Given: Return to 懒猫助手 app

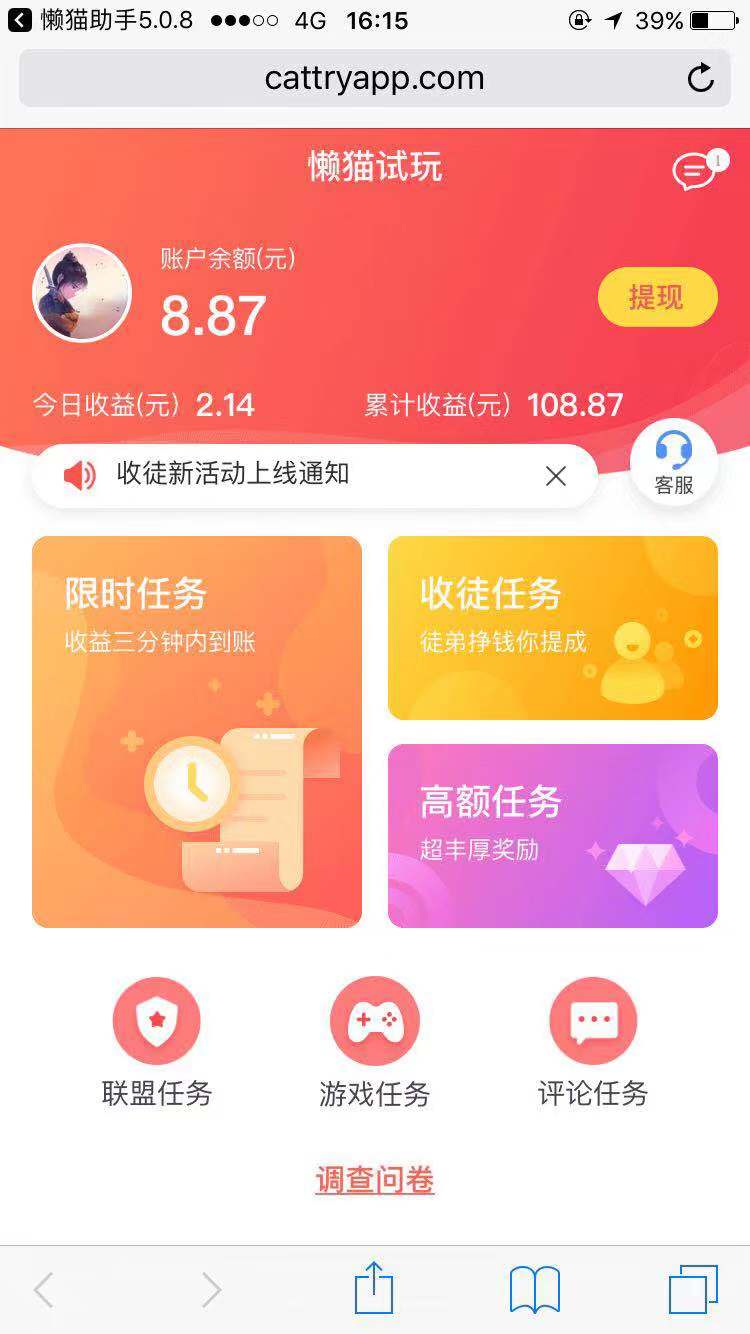Looking at the screenshot, I should tap(100, 20).
